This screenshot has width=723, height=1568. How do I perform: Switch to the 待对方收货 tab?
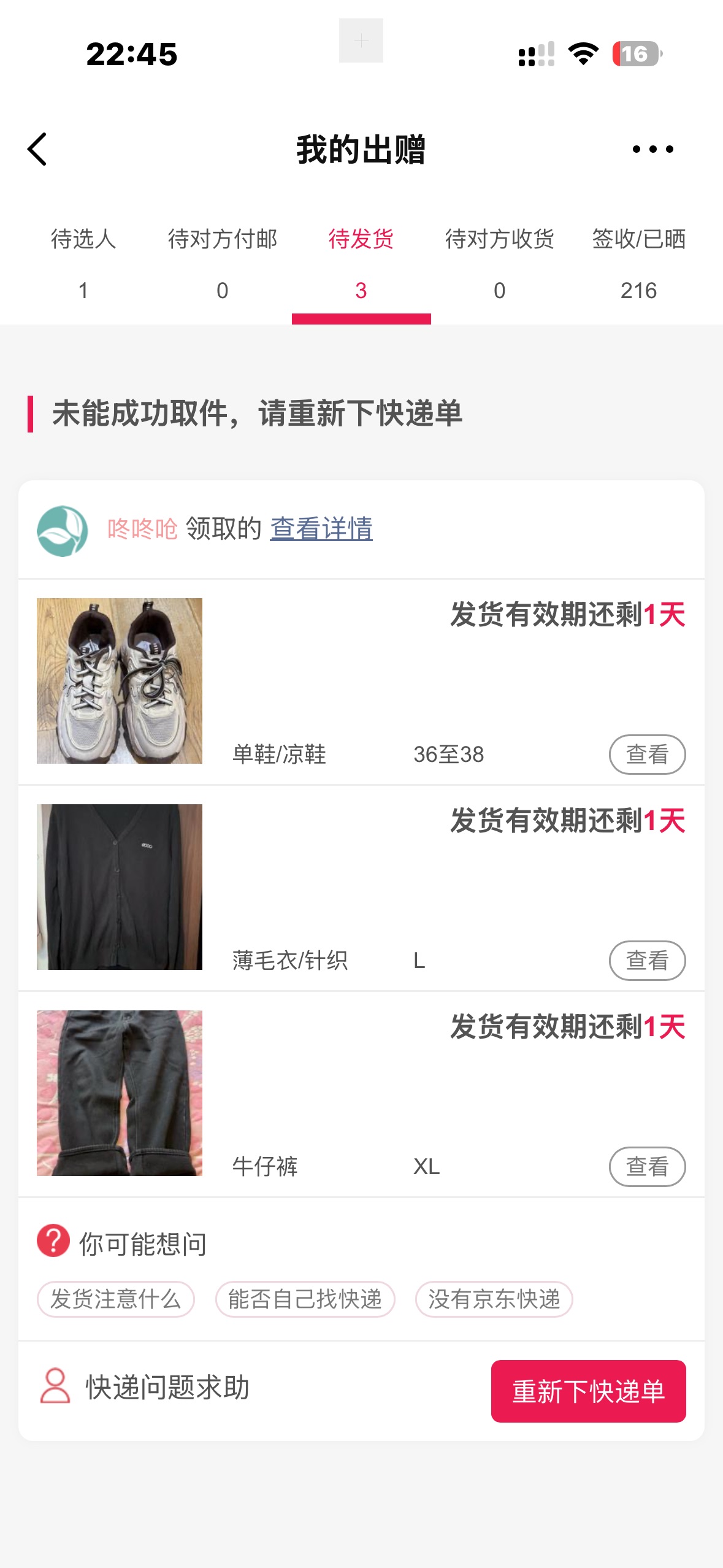(499, 263)
